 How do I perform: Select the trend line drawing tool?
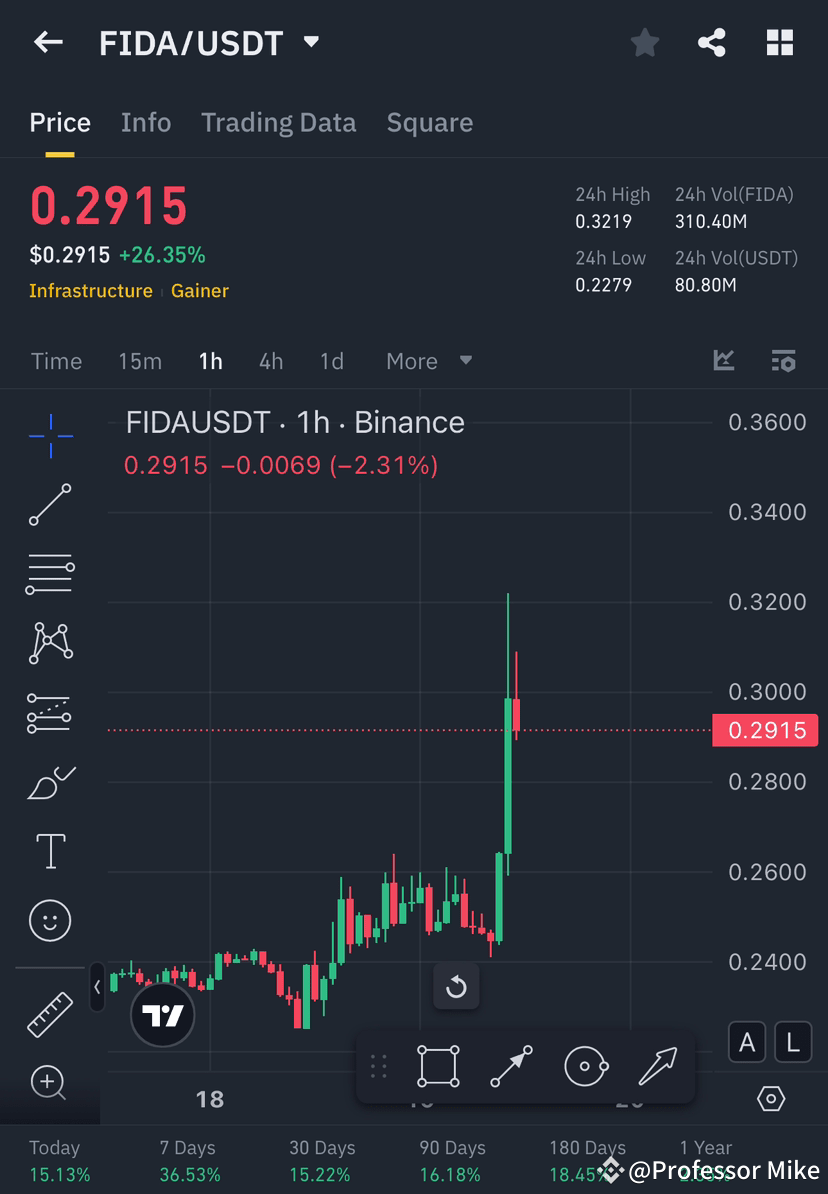[50, 505]
